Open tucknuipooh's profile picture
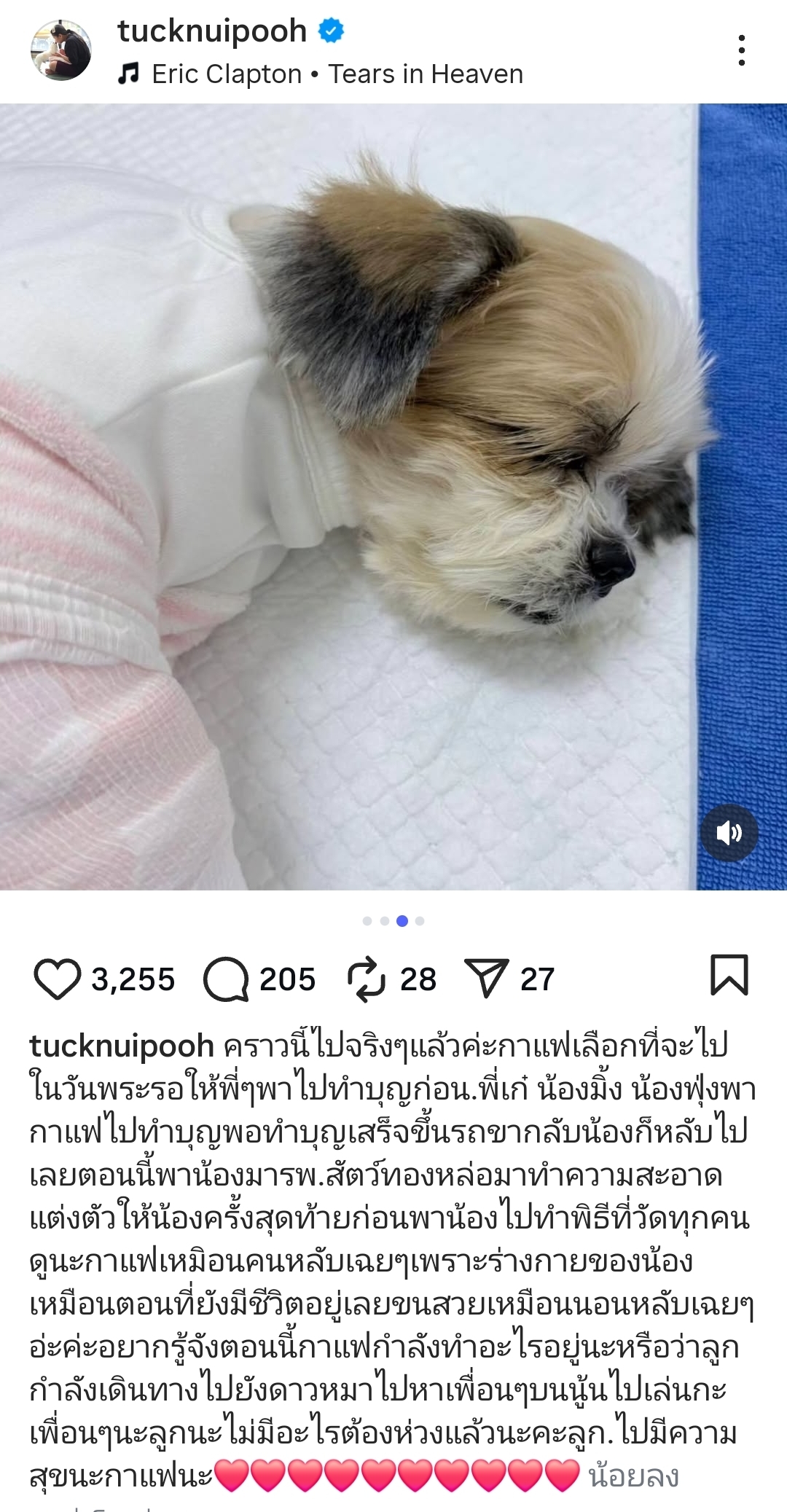Screen dimensions: 787x1512 coord(61,50)
